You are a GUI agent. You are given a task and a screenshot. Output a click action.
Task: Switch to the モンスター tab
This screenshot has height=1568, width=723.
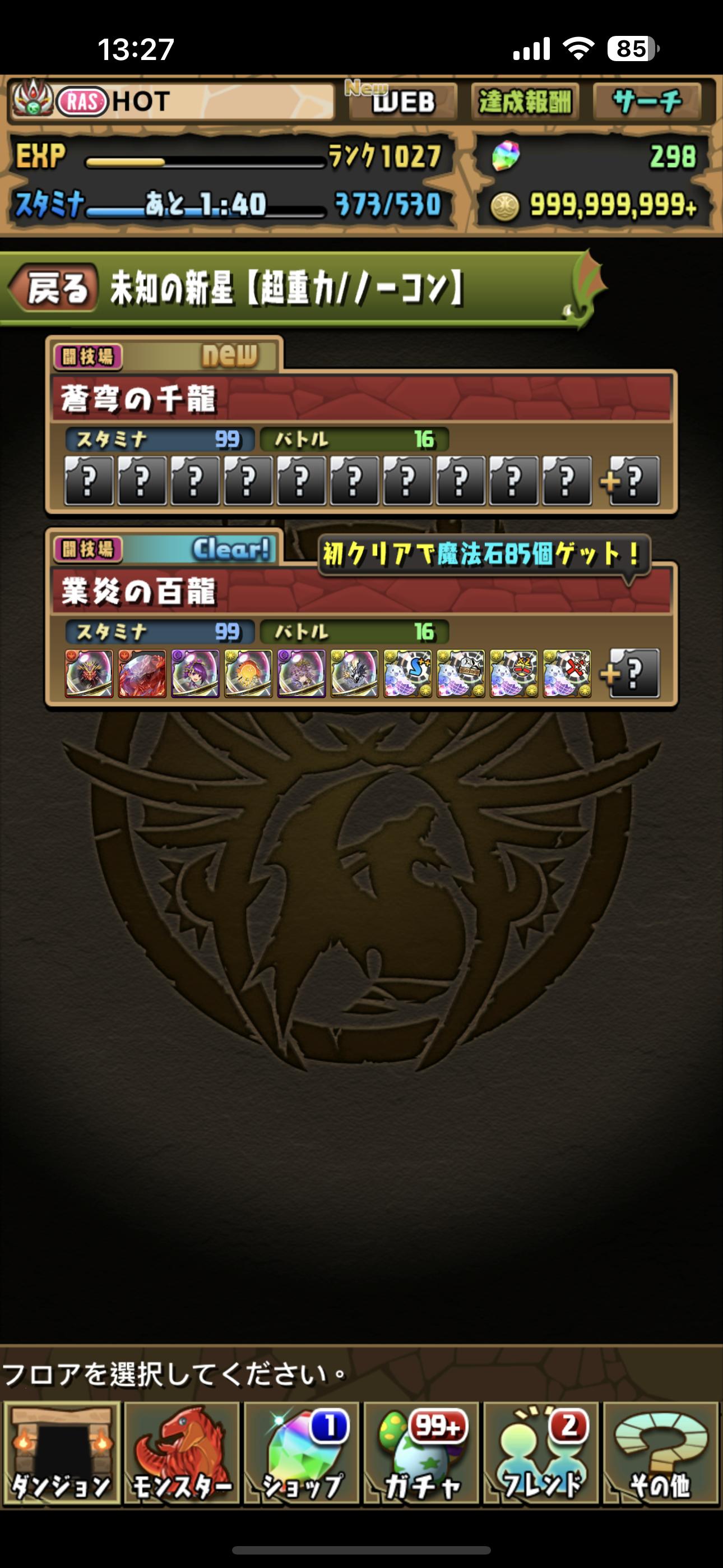tap(182, 1452)
